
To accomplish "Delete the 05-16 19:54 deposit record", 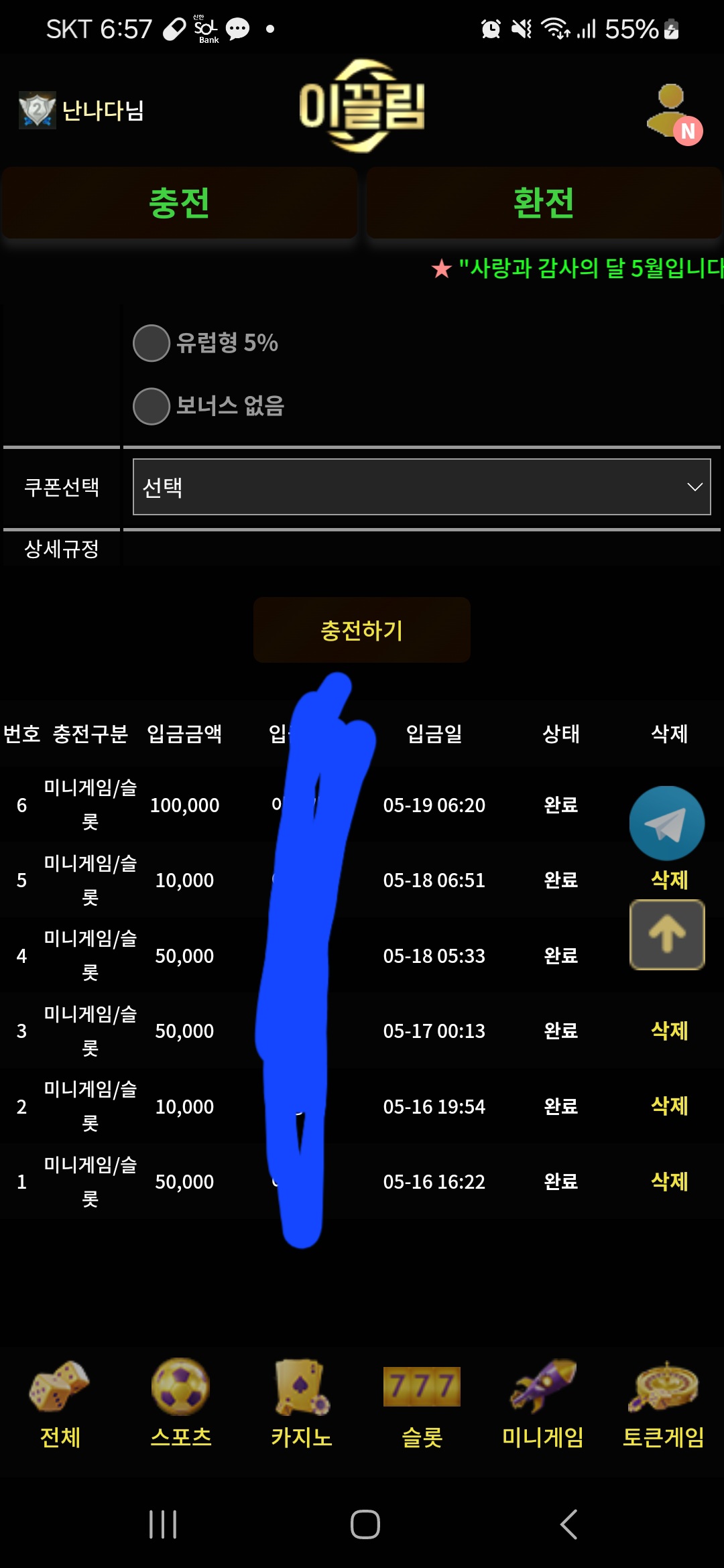I will coord(669,1106).
